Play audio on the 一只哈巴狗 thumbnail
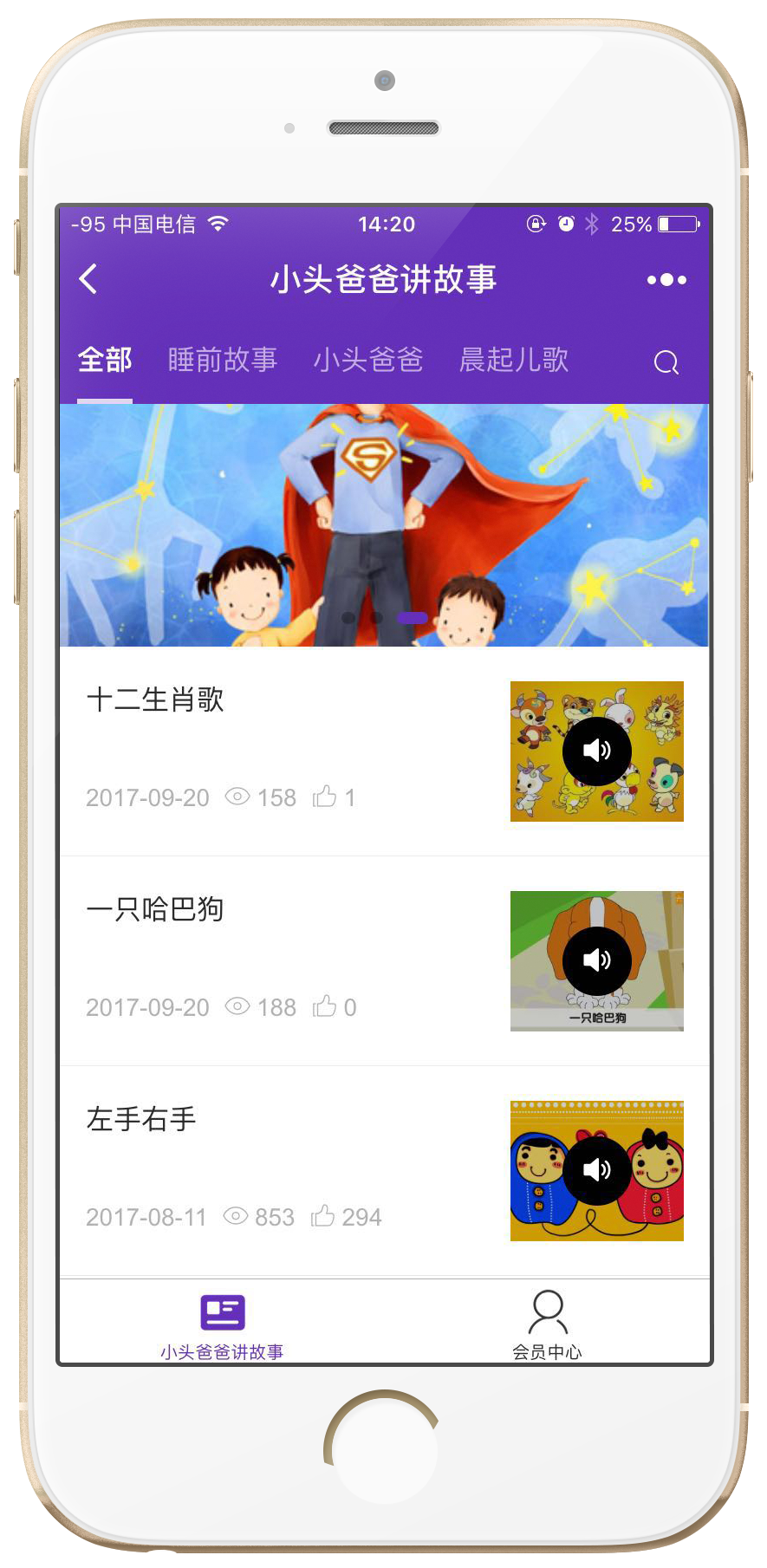767x1568 pixels. point(596,960)
